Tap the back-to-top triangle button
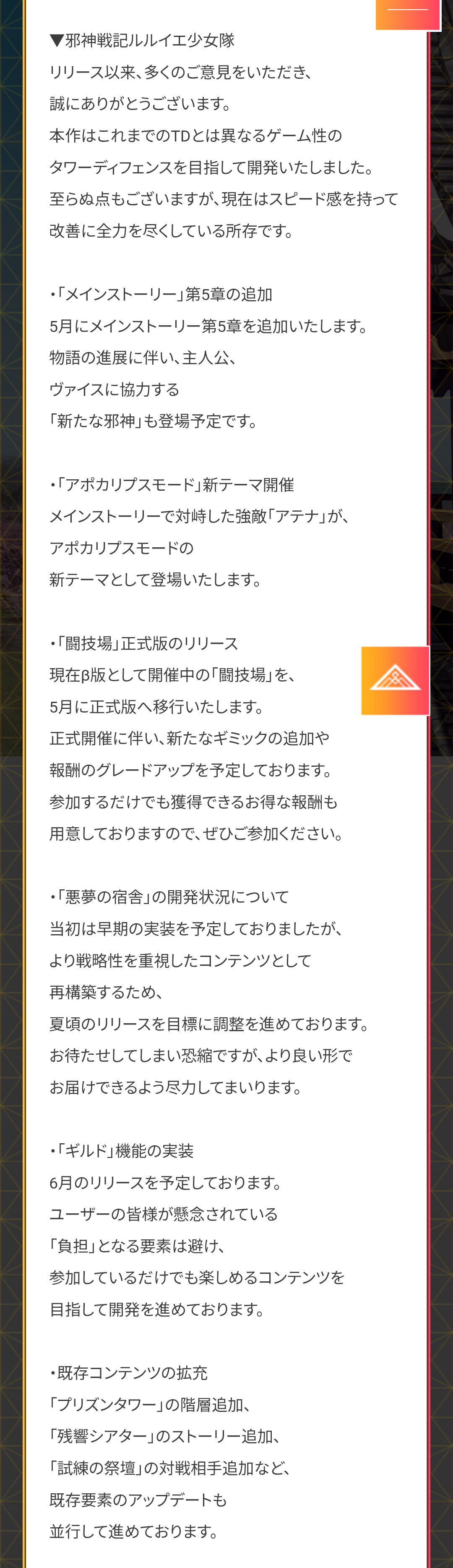Screen dimensions: 453x1568 coord(395,680)
